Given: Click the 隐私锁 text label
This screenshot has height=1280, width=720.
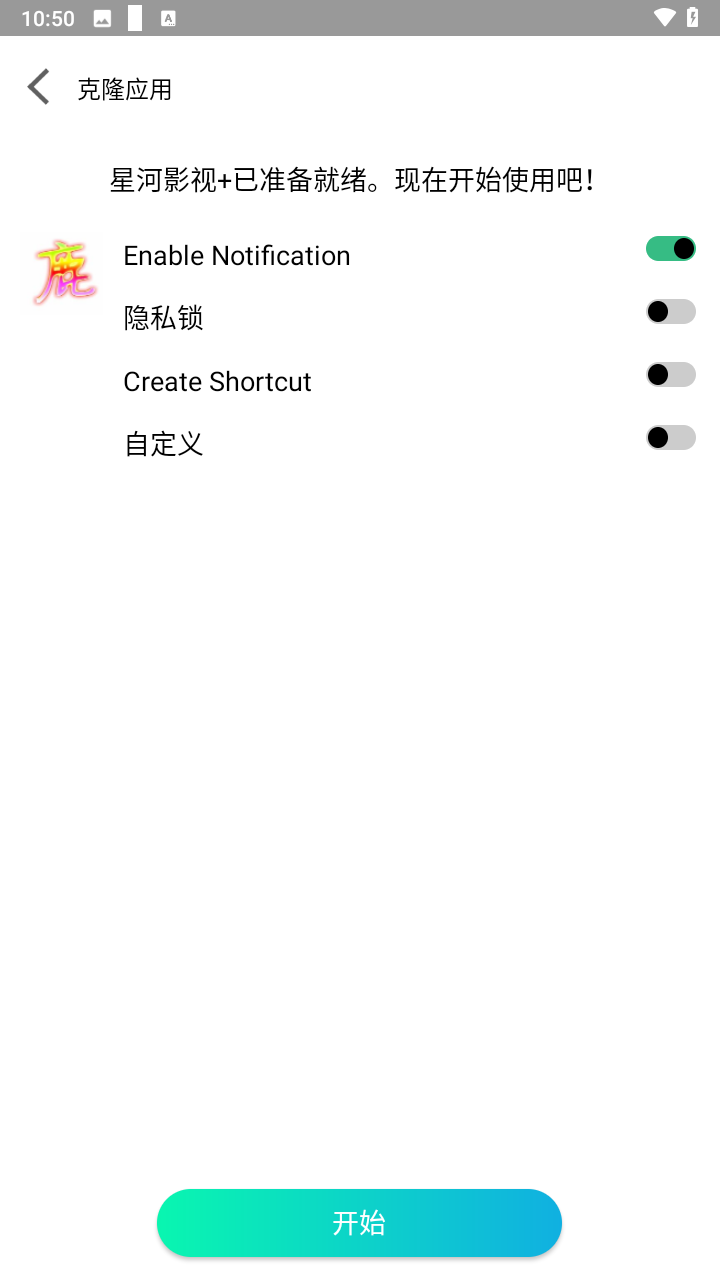Looking at the screenshot, I should (164, 318).
